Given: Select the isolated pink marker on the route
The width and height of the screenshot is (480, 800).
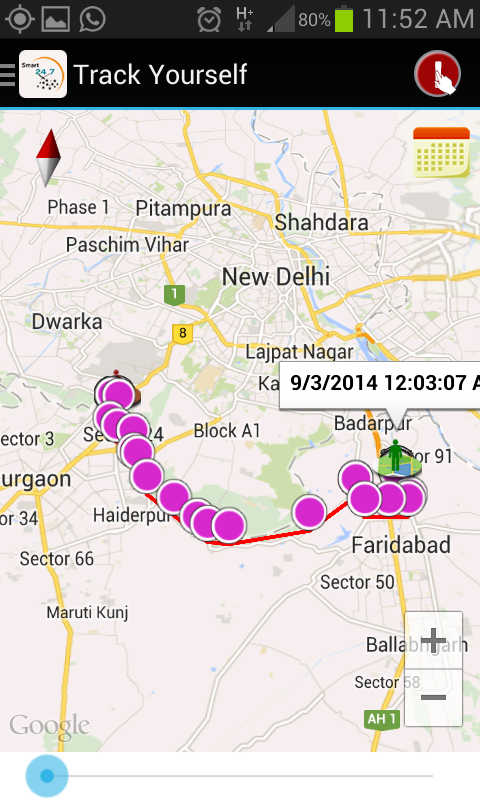Looking at the screenshot, I should (309, 512).
